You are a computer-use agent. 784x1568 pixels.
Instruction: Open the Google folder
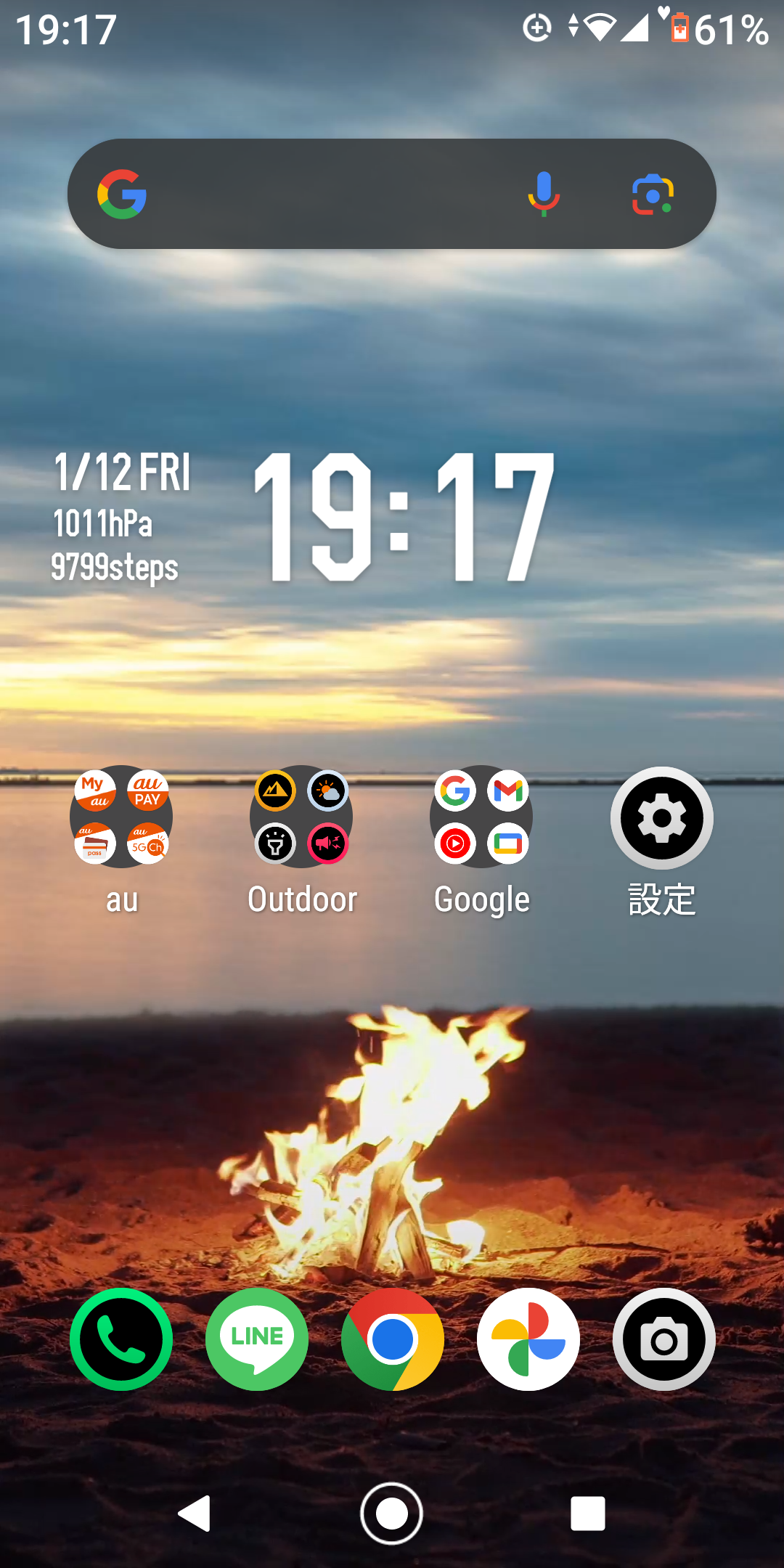[x=481, y=817]
